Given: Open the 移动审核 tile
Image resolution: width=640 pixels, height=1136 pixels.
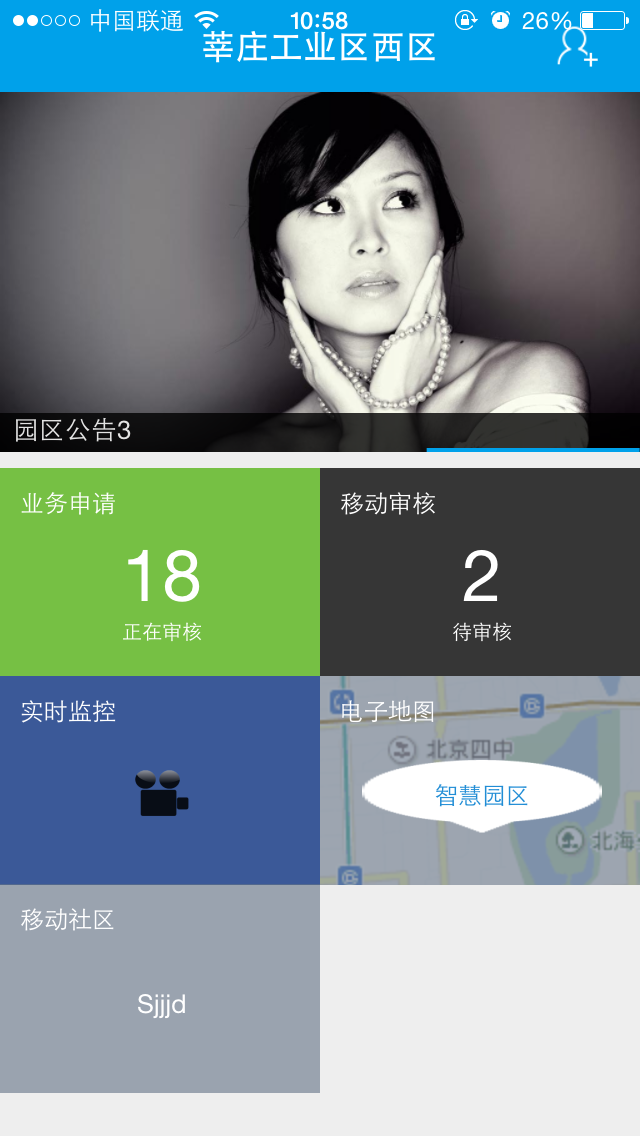Looking at the screenshot, I should [480, 572].
